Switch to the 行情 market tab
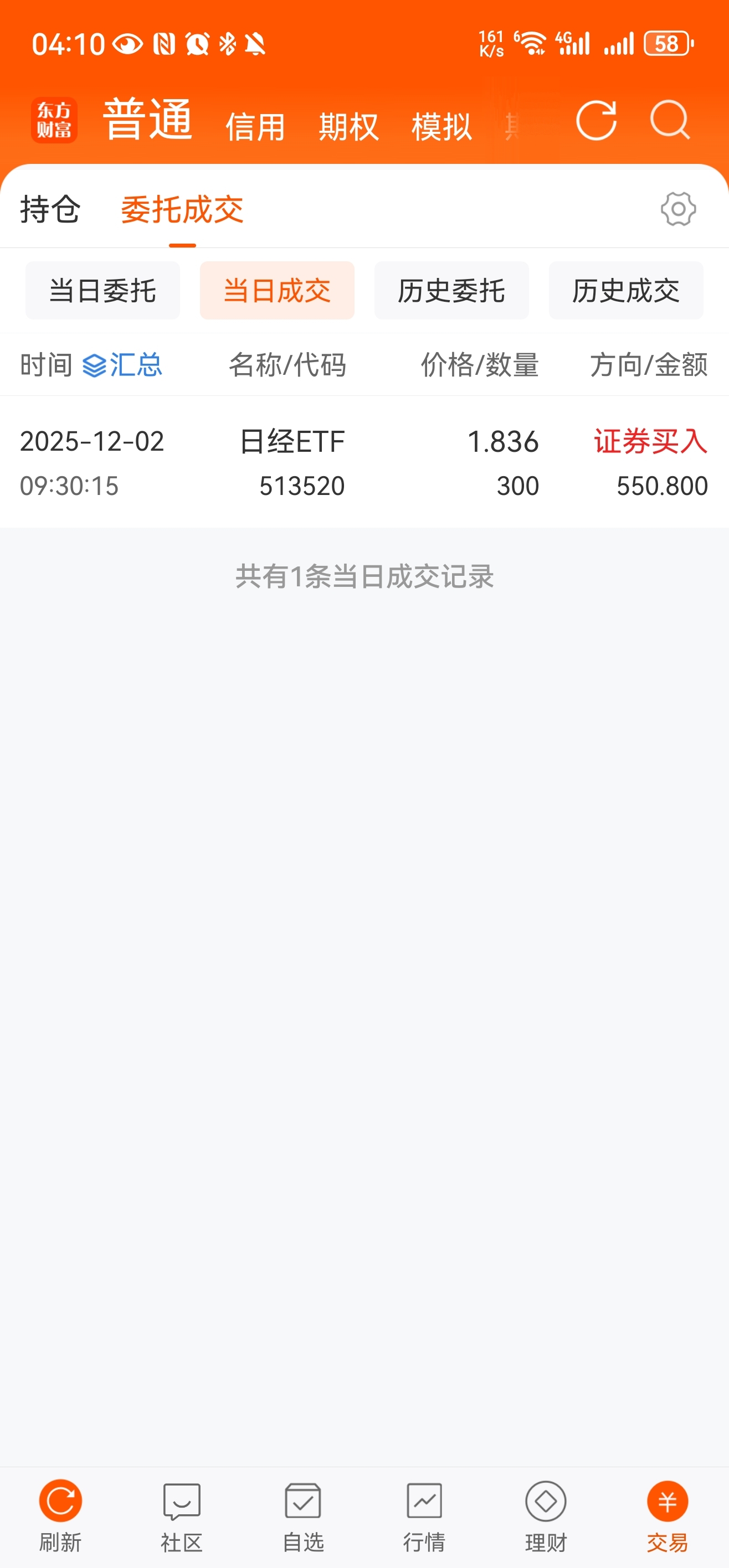Image resolution: width=729 pixels, height=1568 pixels. pos(424,1515)
